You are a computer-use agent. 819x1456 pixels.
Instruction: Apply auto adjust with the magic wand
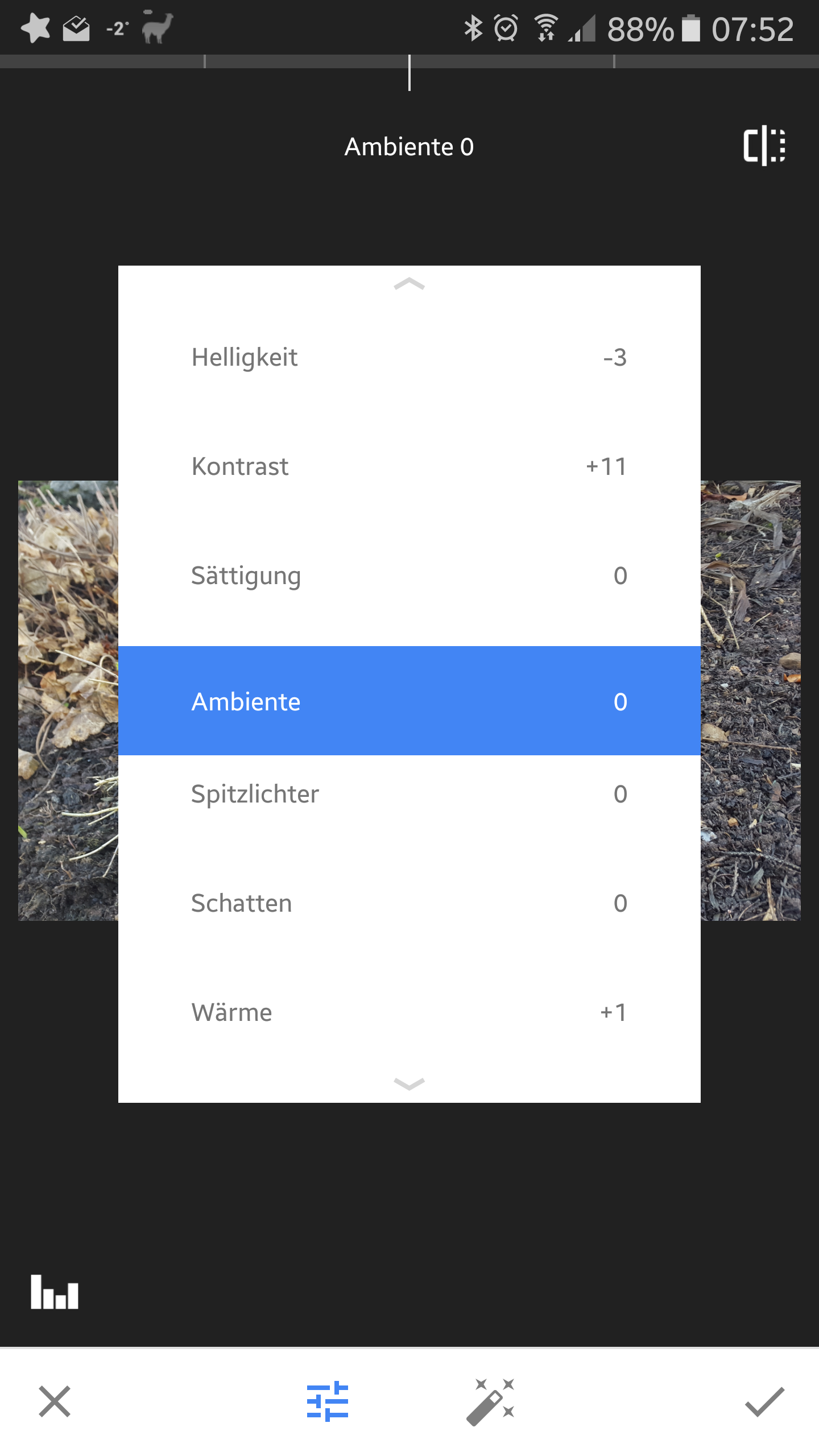coord(490,1401)
